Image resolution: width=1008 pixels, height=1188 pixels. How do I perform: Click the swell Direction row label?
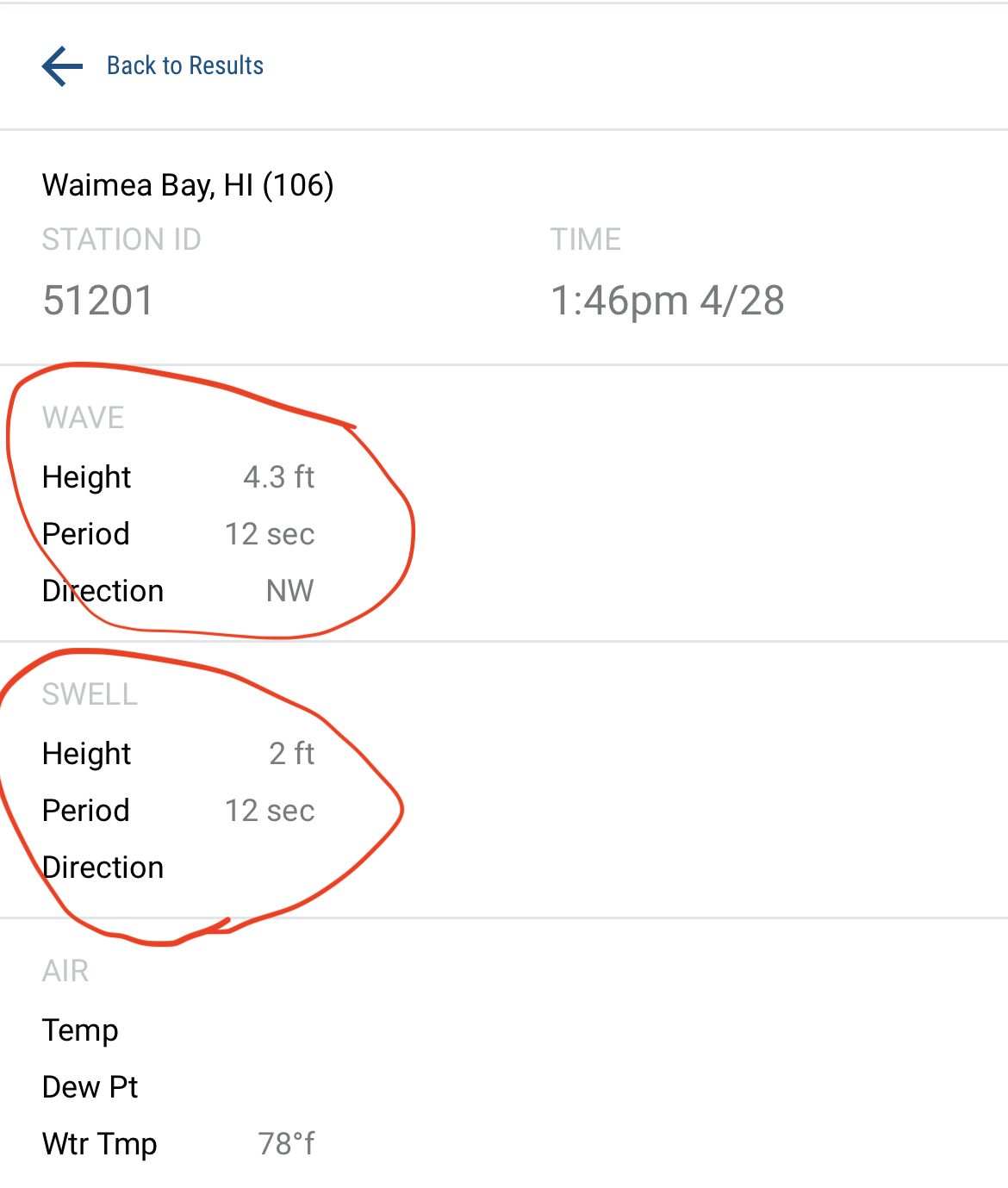point(103,868)
